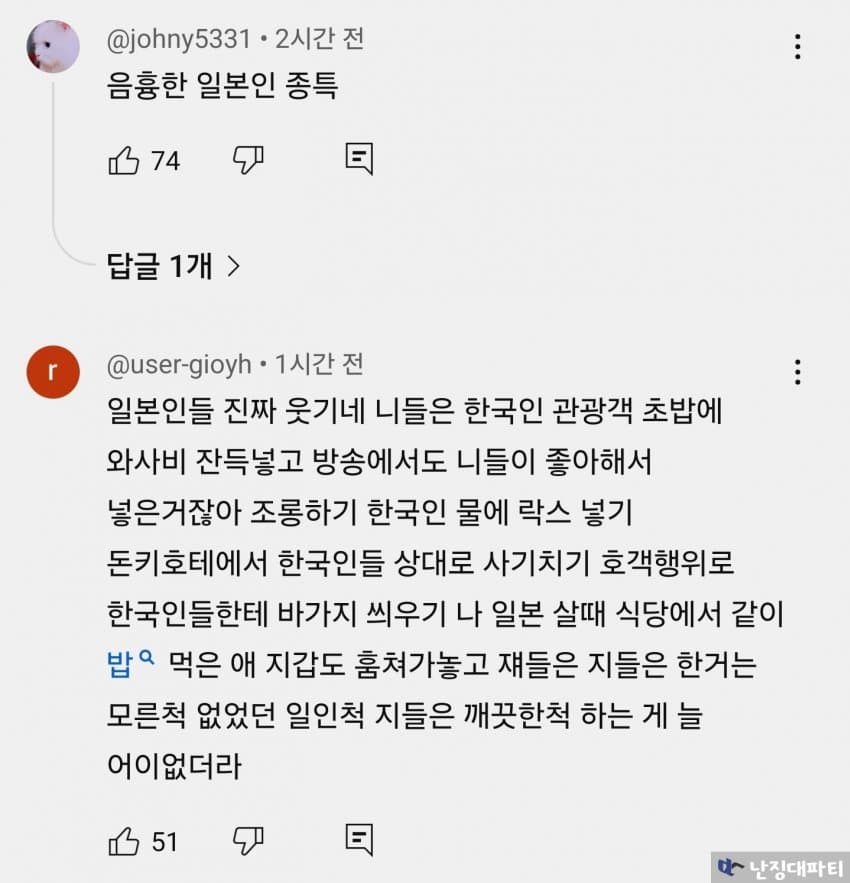Image resolution: width=850 pixels, height=883 pixels.
Task: Reply to @johny5331's comment
Action: pyautogui.click(x=359, y=158)
